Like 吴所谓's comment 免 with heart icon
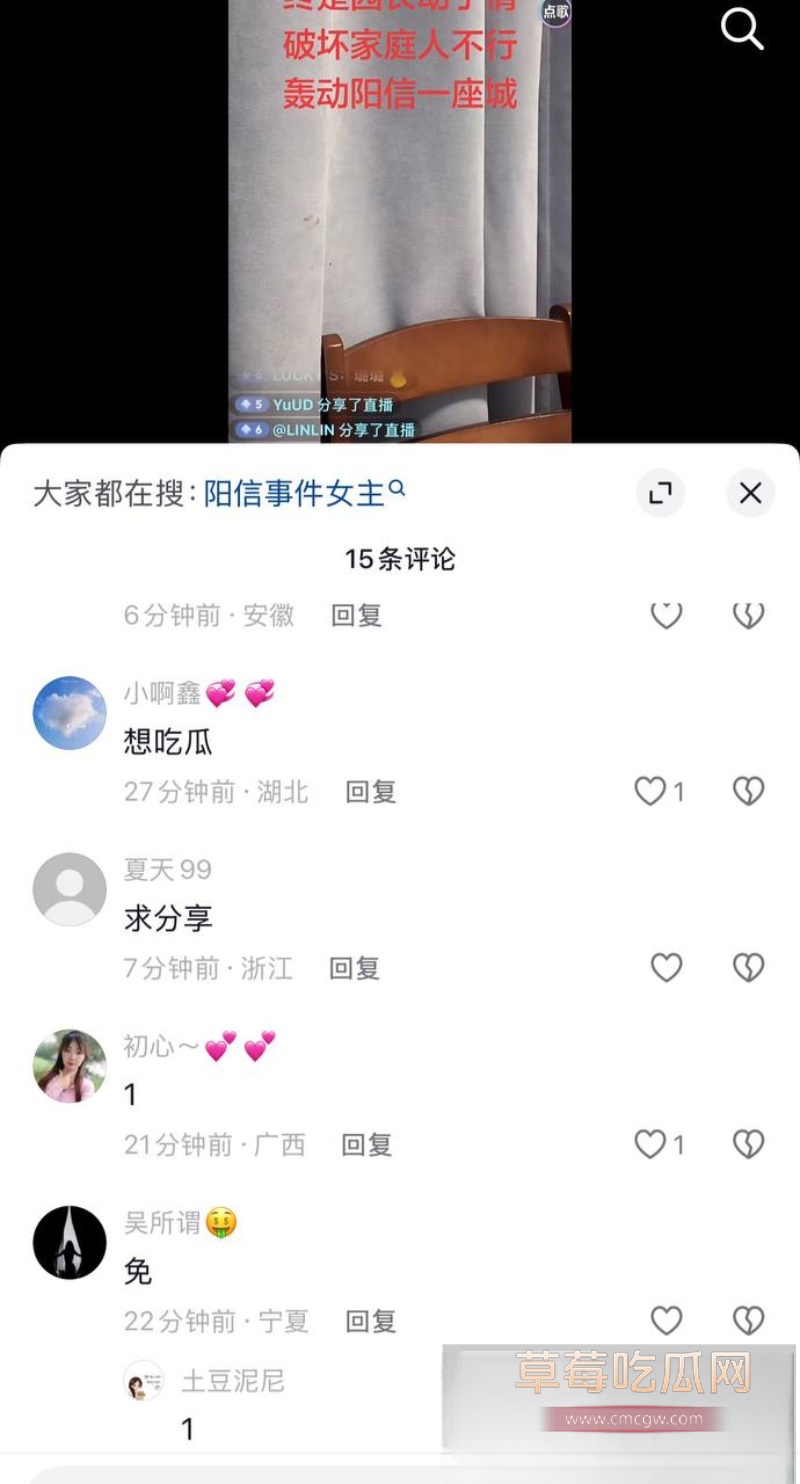 point(666,1320)
